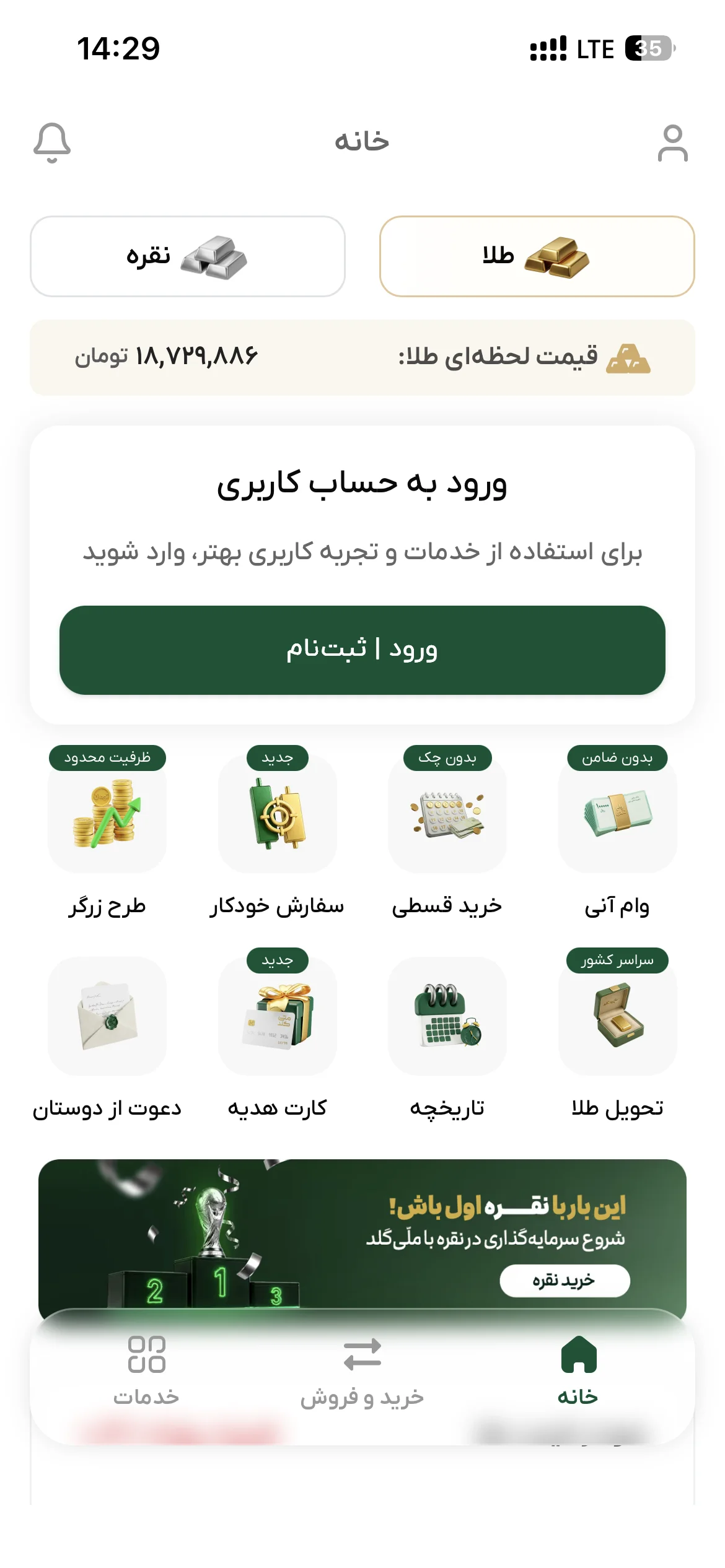The image size is (725, 1568).
Task: Select the طلا (gold) tab
Action: point(537,256)
